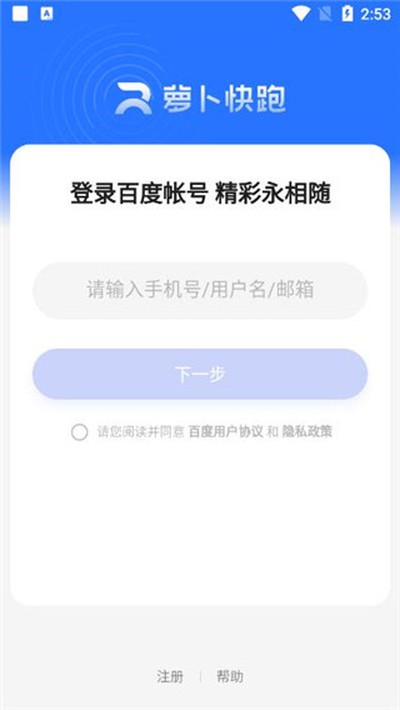Check the agreement checkbox

point(79,432)
